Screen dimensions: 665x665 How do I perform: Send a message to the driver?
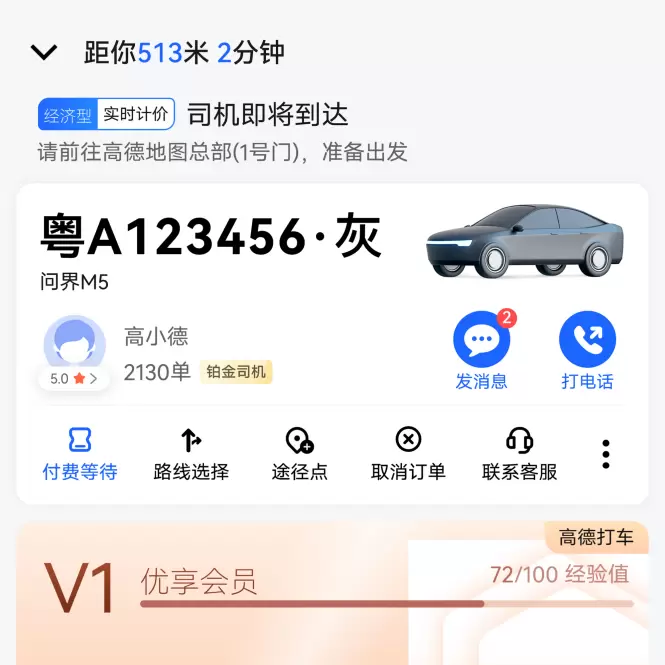point(482,349)
